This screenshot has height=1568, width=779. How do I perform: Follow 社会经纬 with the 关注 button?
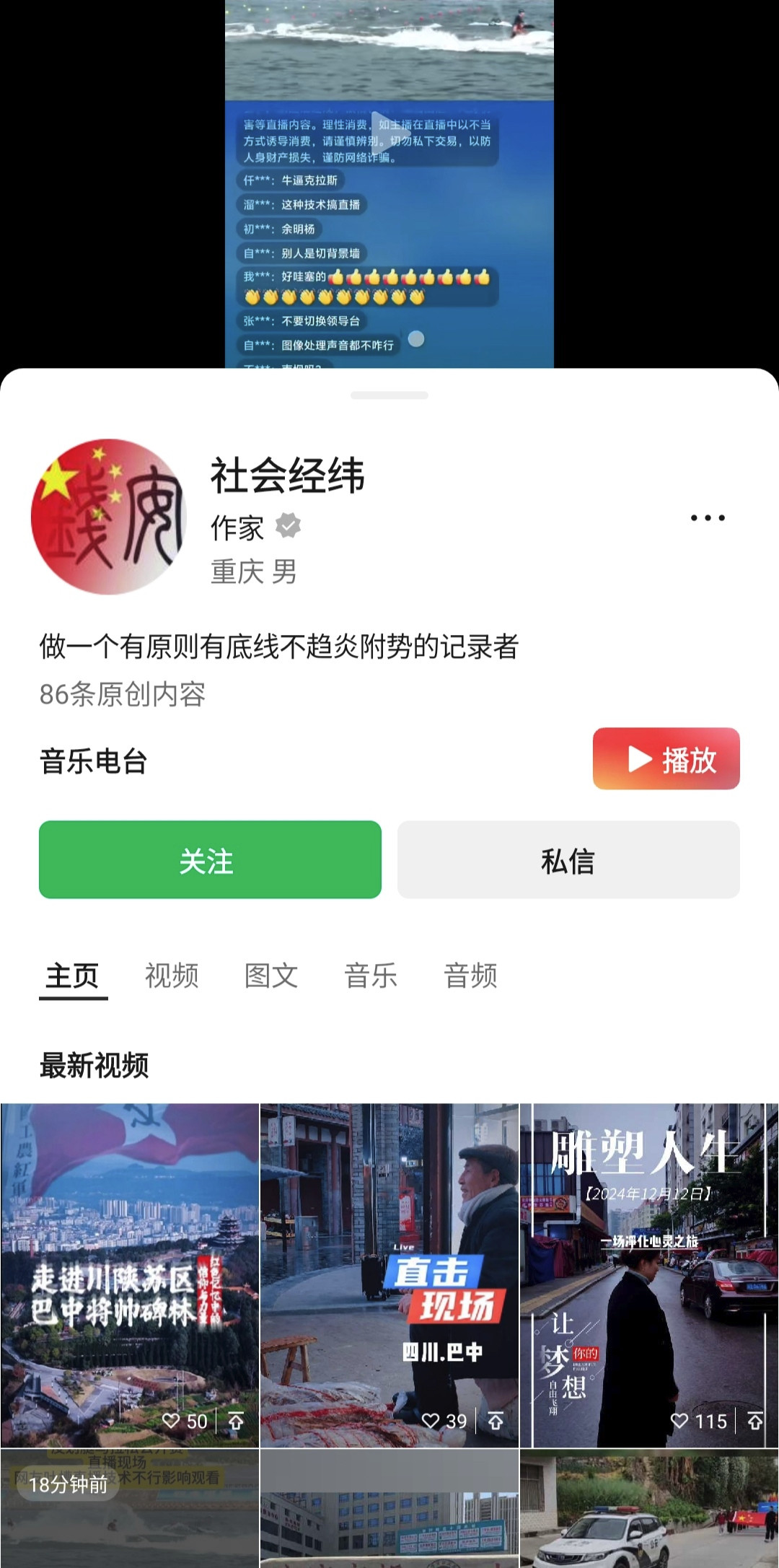[x=210, y=859]
